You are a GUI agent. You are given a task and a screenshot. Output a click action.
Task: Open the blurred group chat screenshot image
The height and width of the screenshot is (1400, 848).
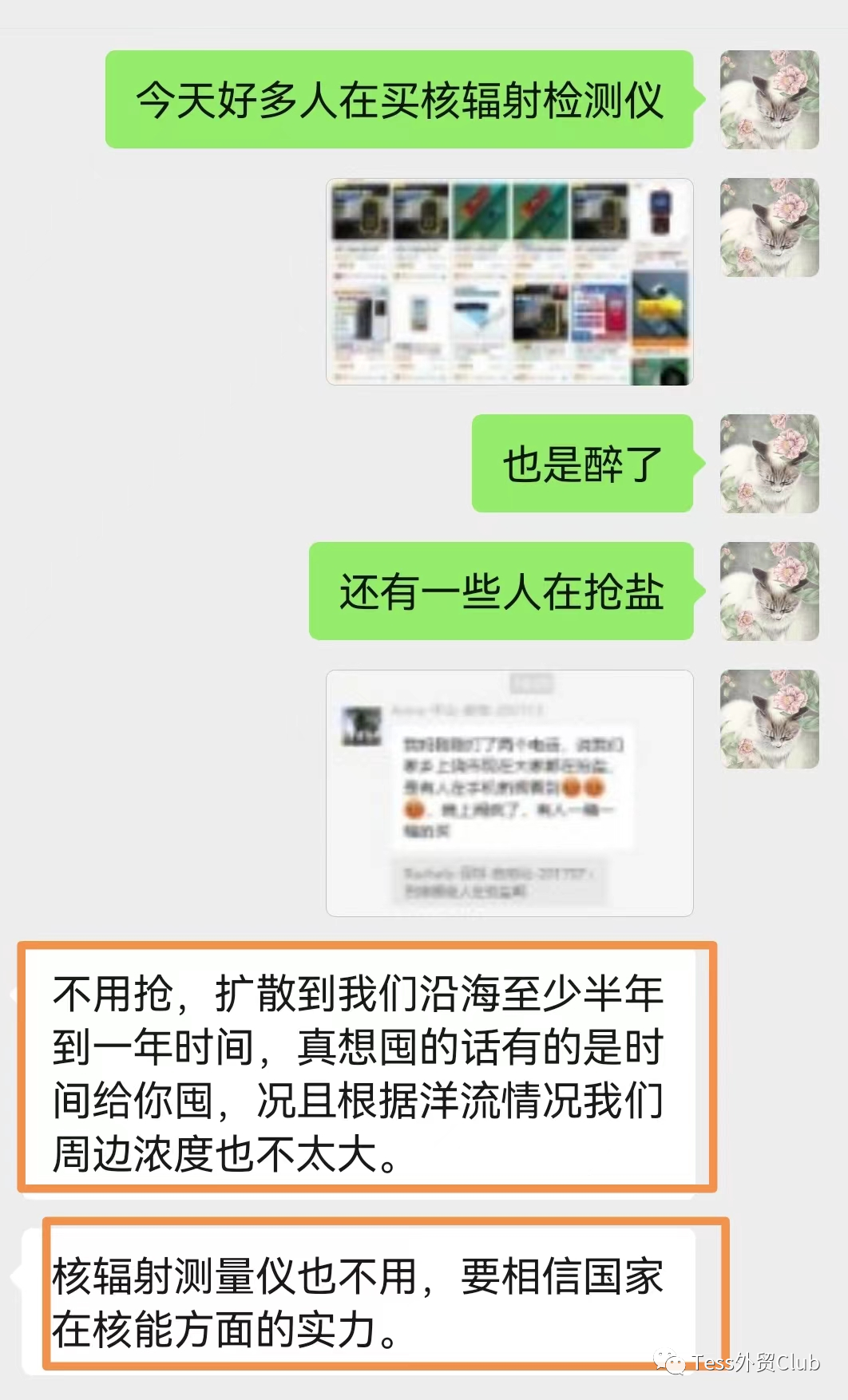[x=509, y=793]
